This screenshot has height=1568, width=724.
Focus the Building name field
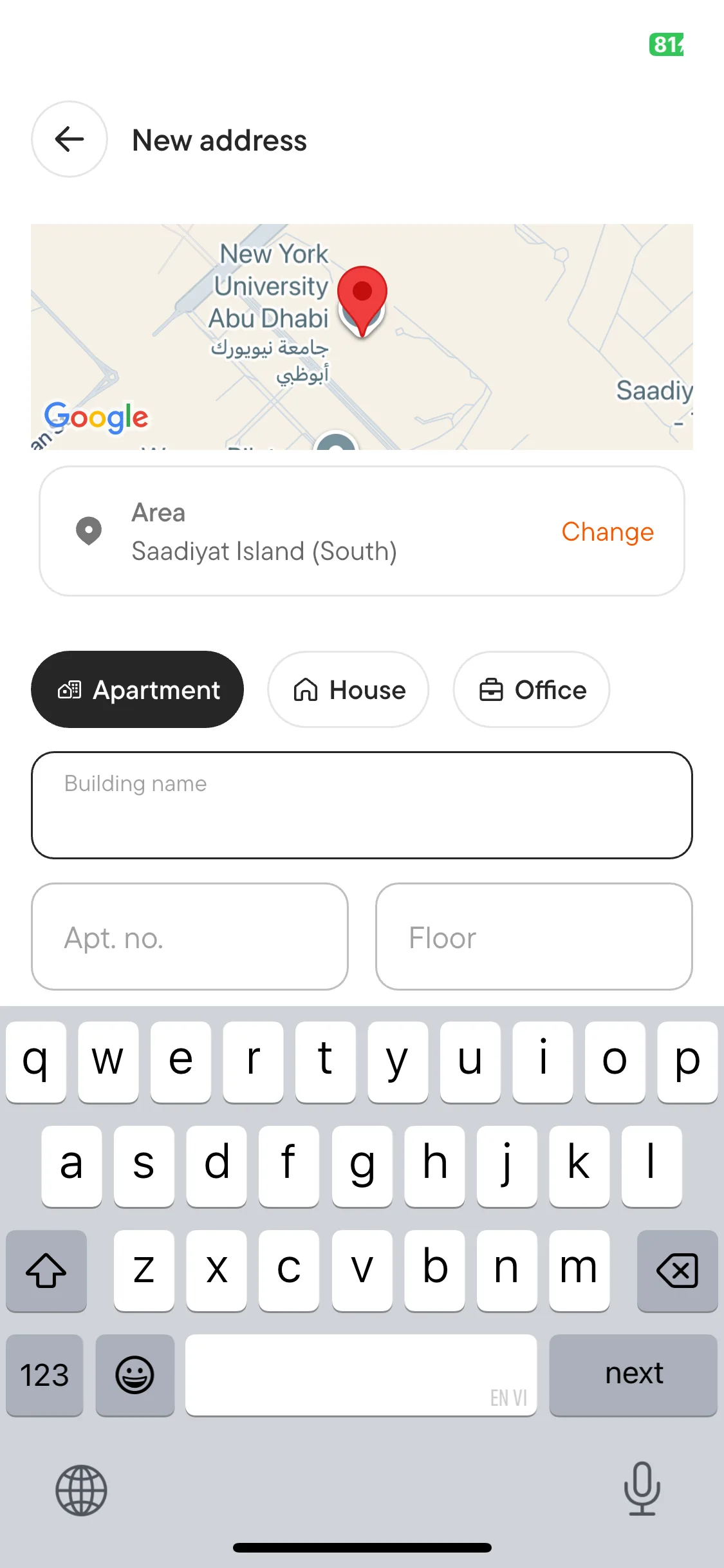(x=362, y=805)
